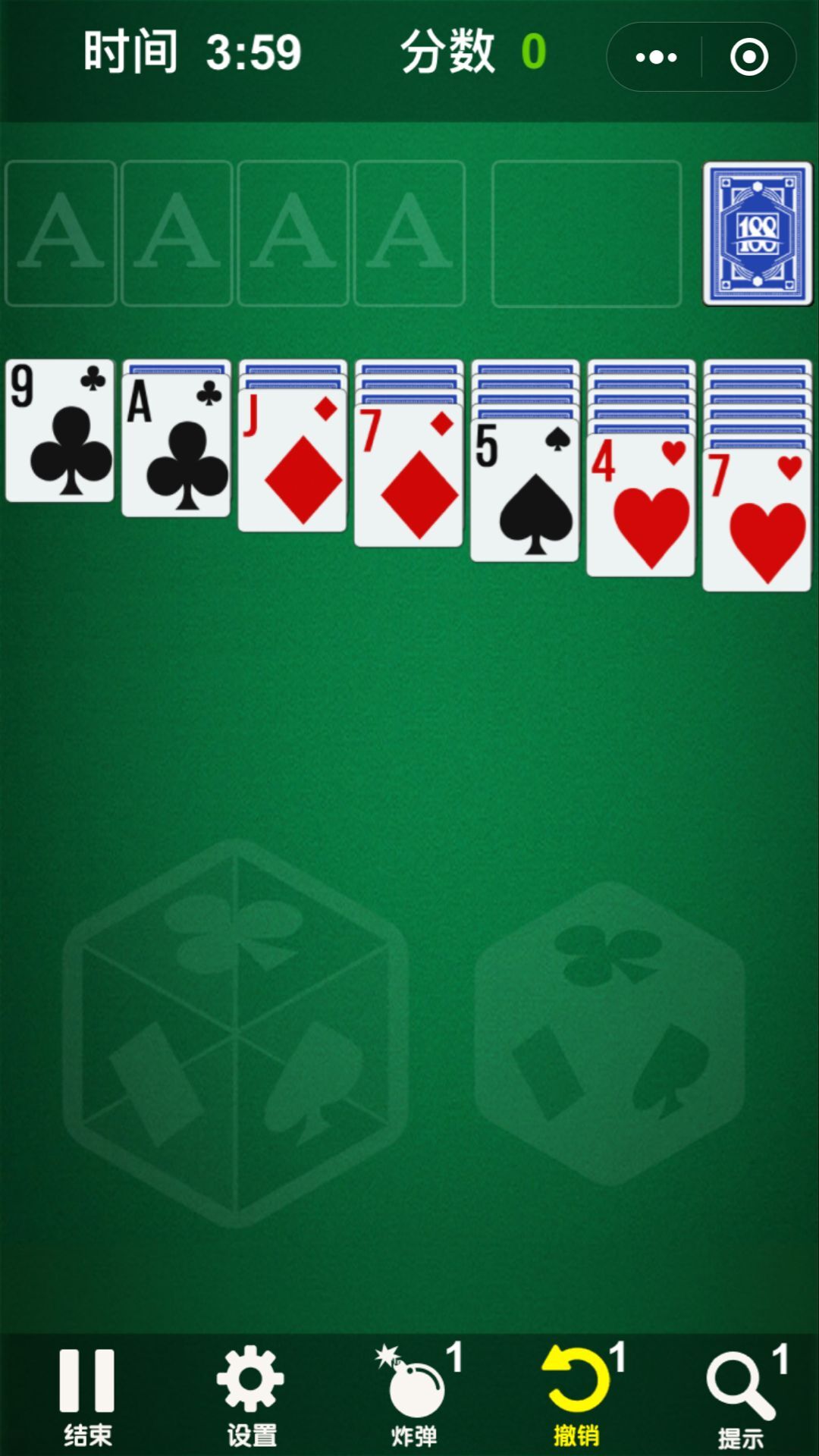This screenshot has width=819, height=1456.
Task: Select the 7 of hearts card
Action: coord(757,522)
